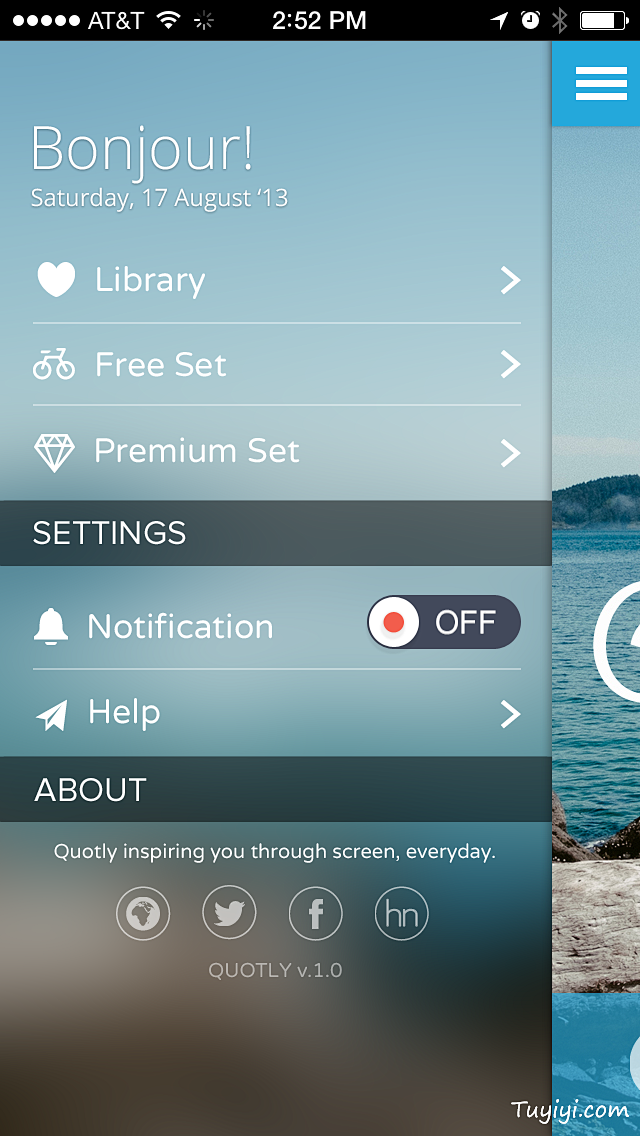Open the Premium Set row
640x1136 pixels.
276,451
